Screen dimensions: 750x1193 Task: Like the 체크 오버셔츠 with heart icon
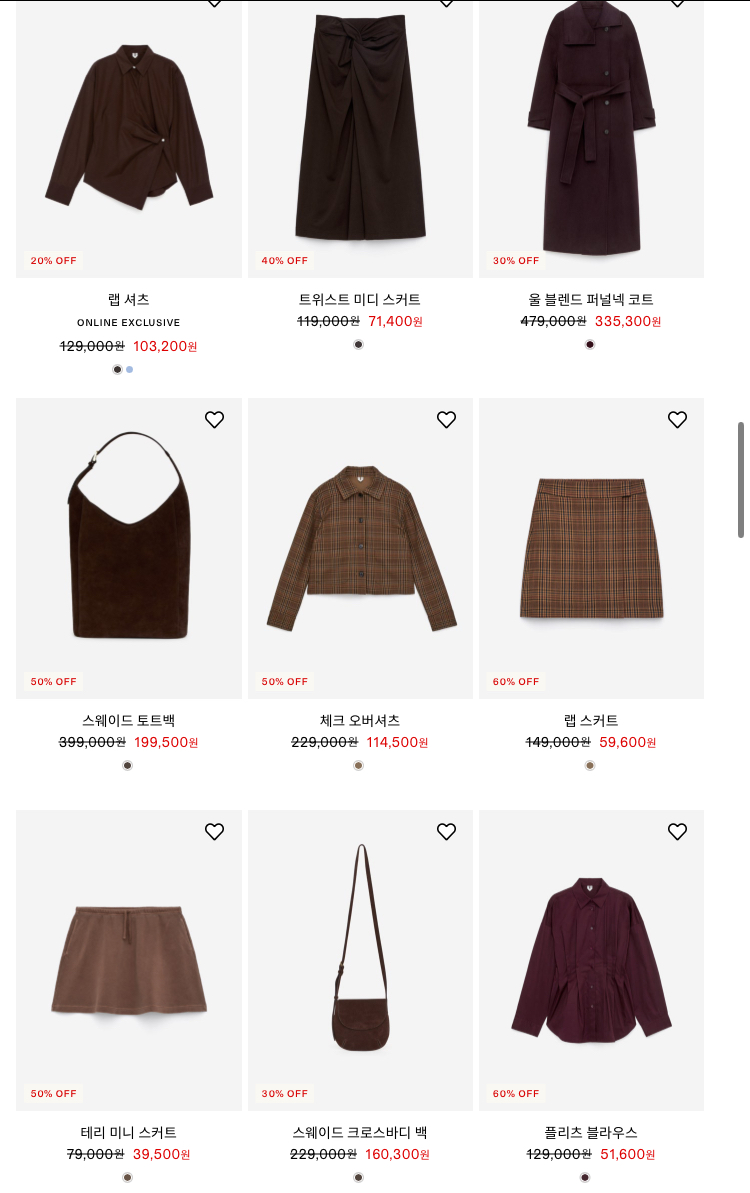[446, 420]
